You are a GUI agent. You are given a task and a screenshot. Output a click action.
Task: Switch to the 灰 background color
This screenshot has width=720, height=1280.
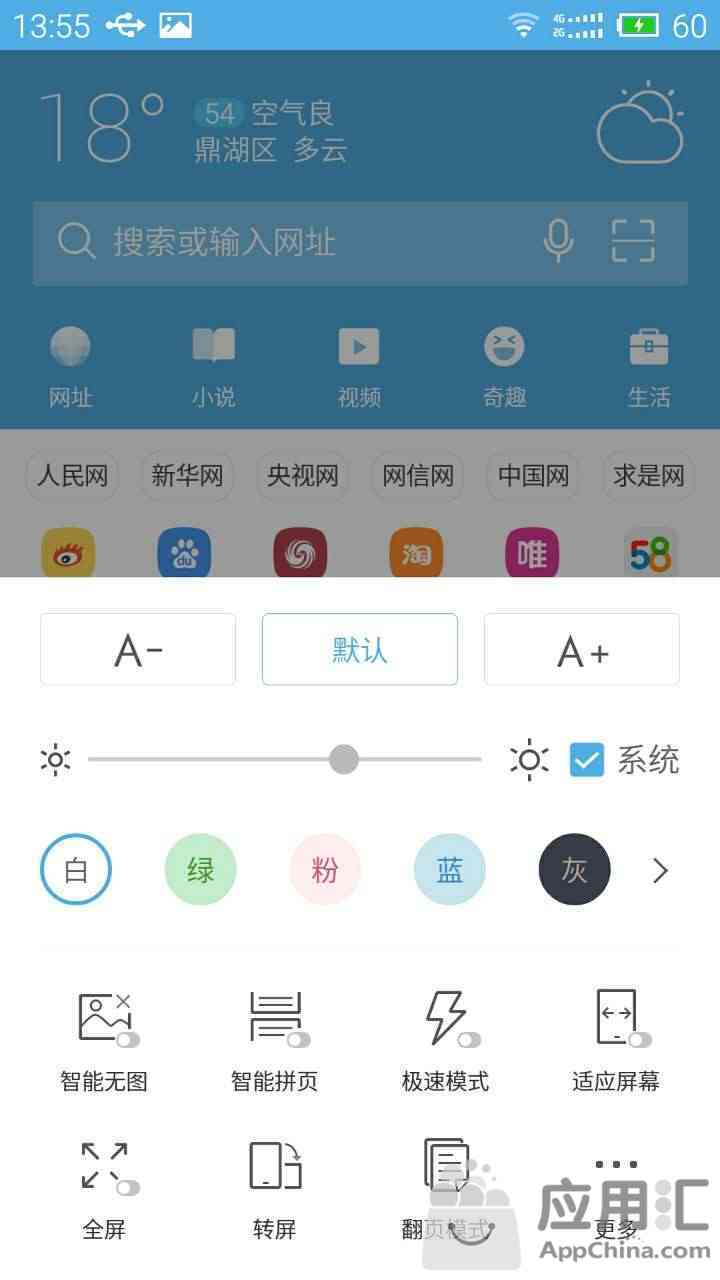point(575,870)
